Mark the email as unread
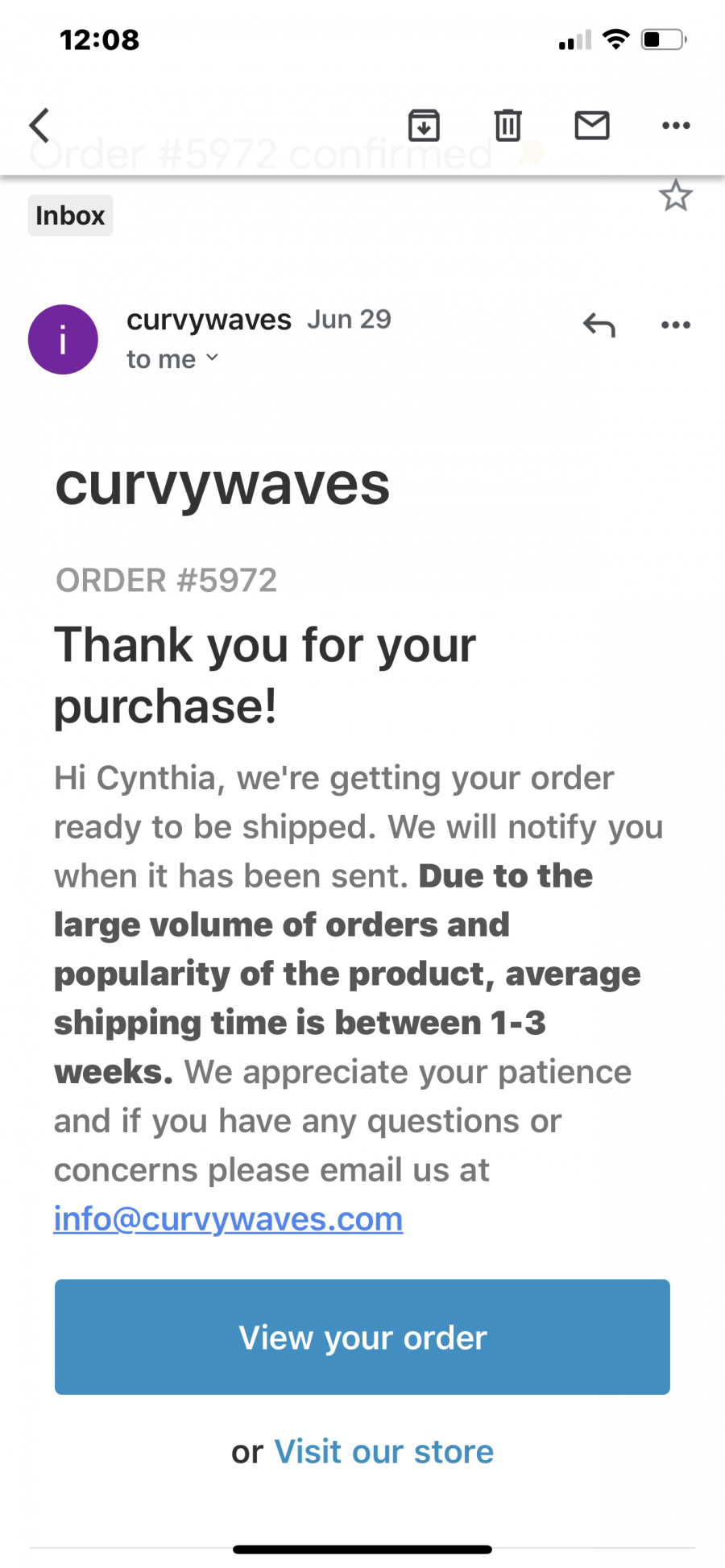This screenshot has height=1568, width=725. (x=592, y=126)
